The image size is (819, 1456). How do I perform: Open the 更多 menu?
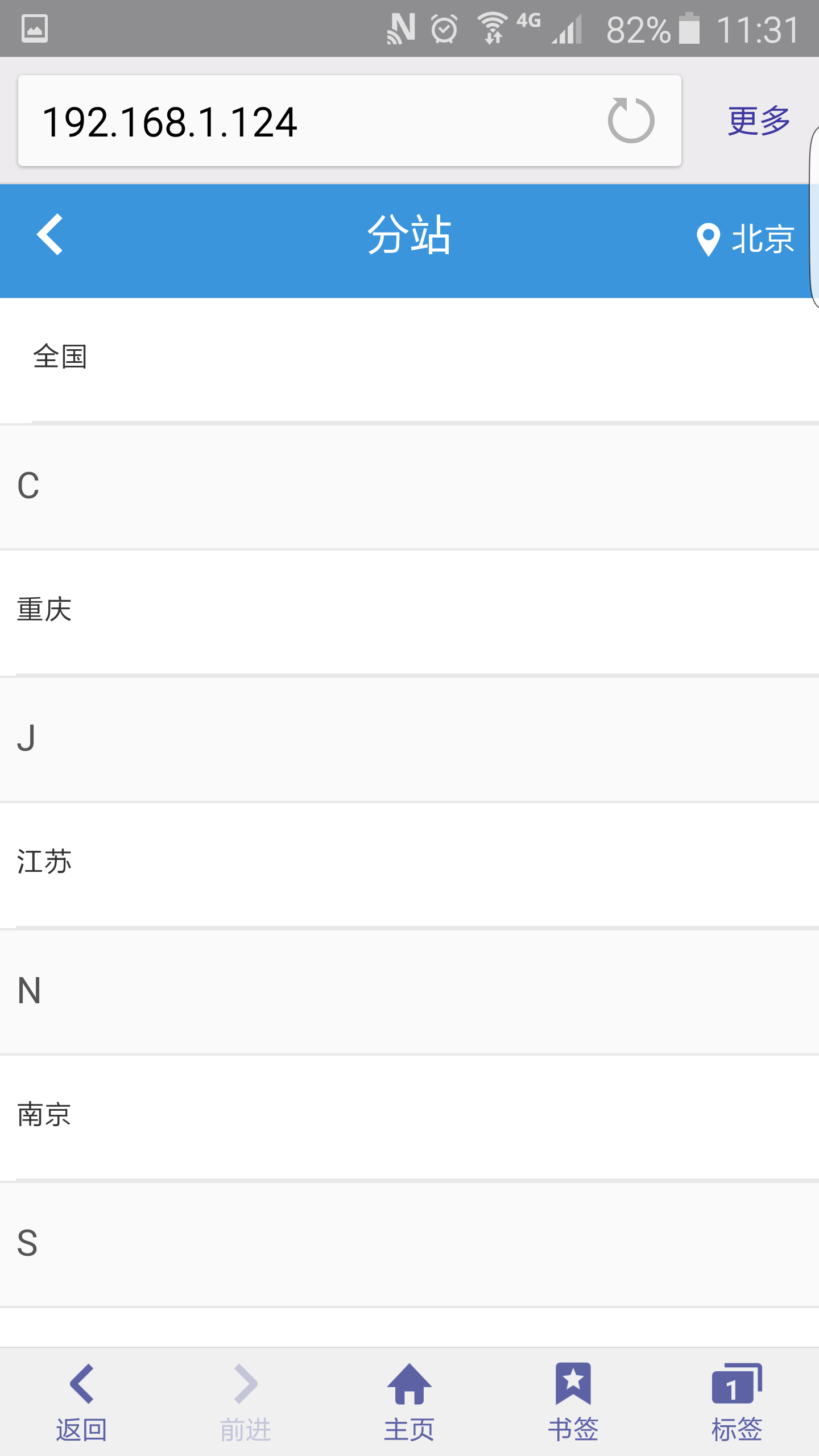pyautogui.click(x=759, y=121)
